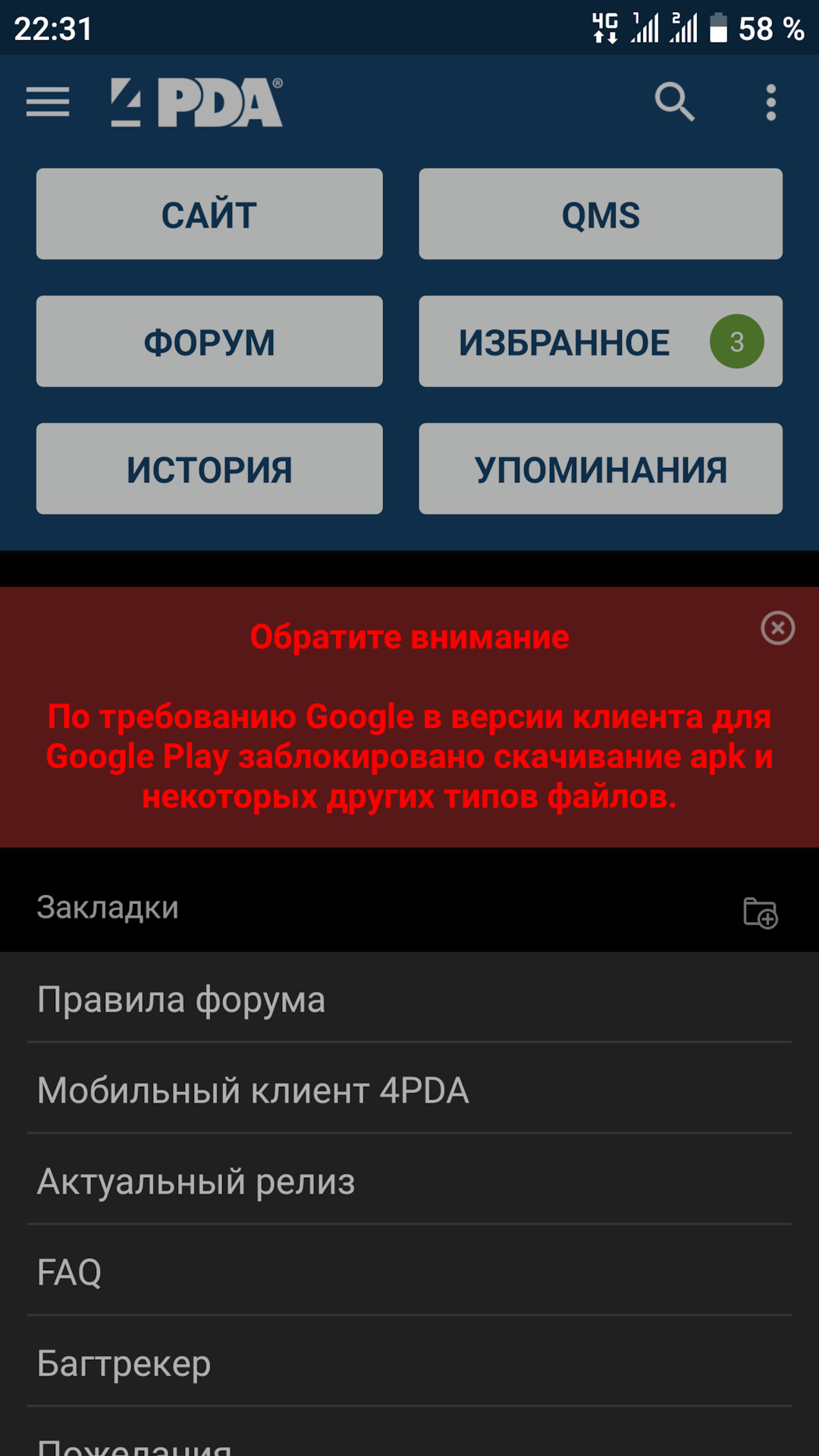Go to the САЙТ section

coord(209,214)
